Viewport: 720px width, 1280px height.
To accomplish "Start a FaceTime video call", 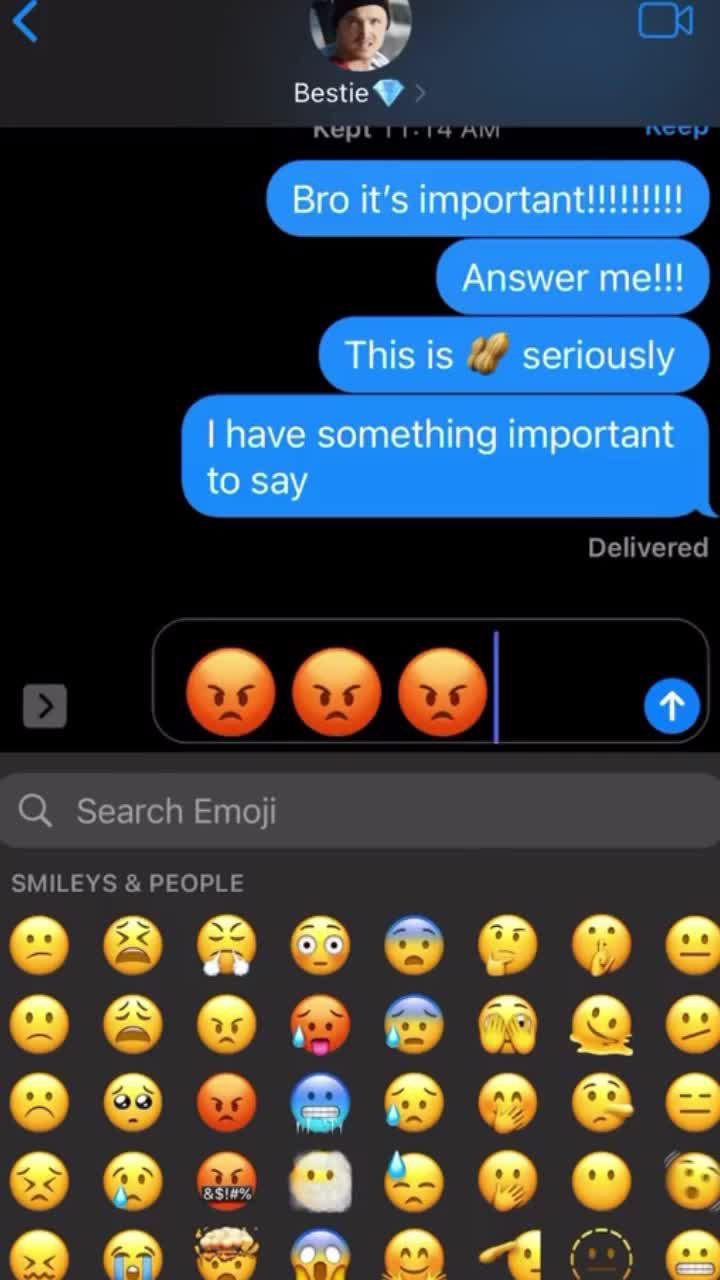I will click(x=665, y=20).
